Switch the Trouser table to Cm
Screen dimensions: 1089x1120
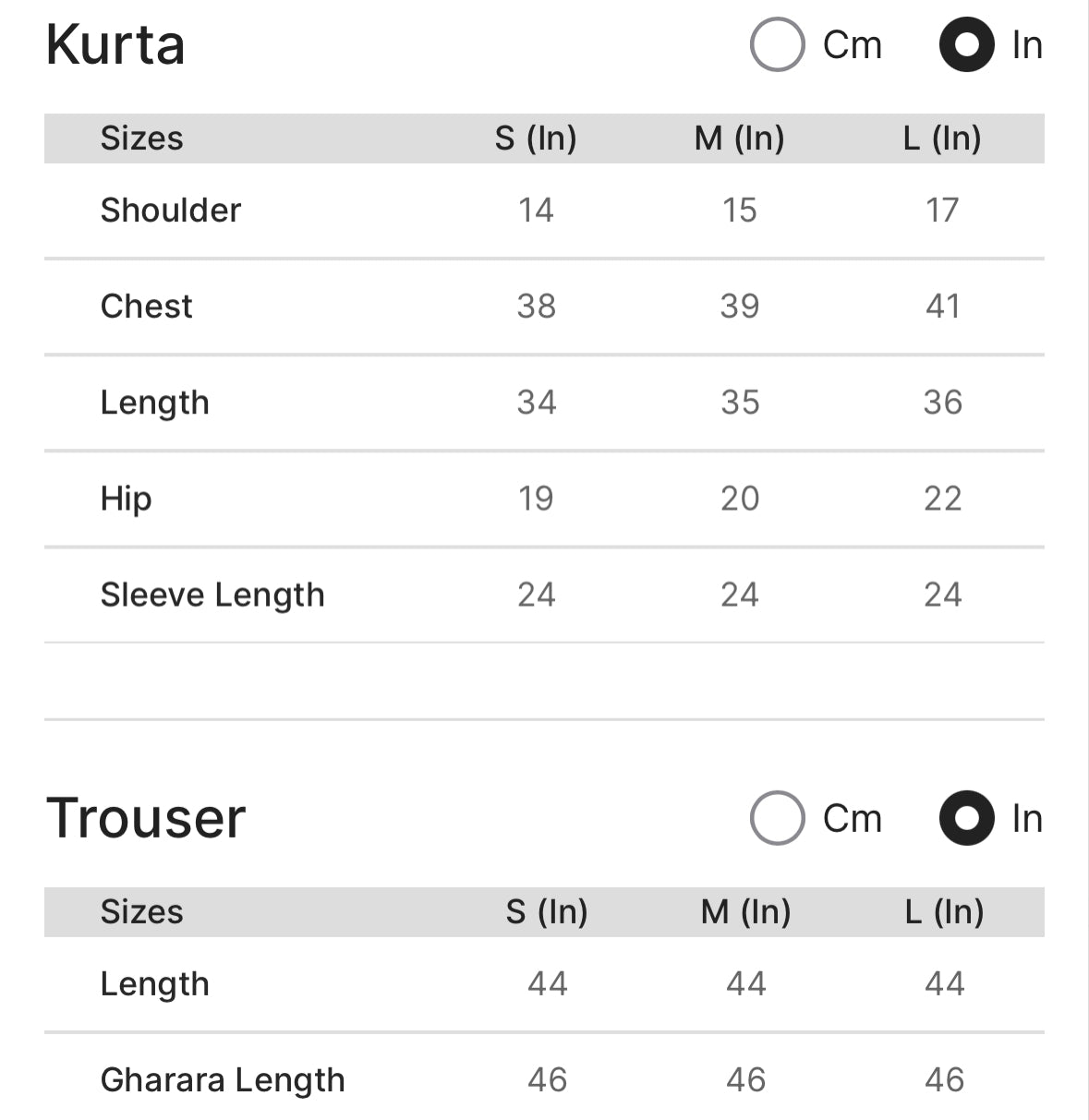777,818
